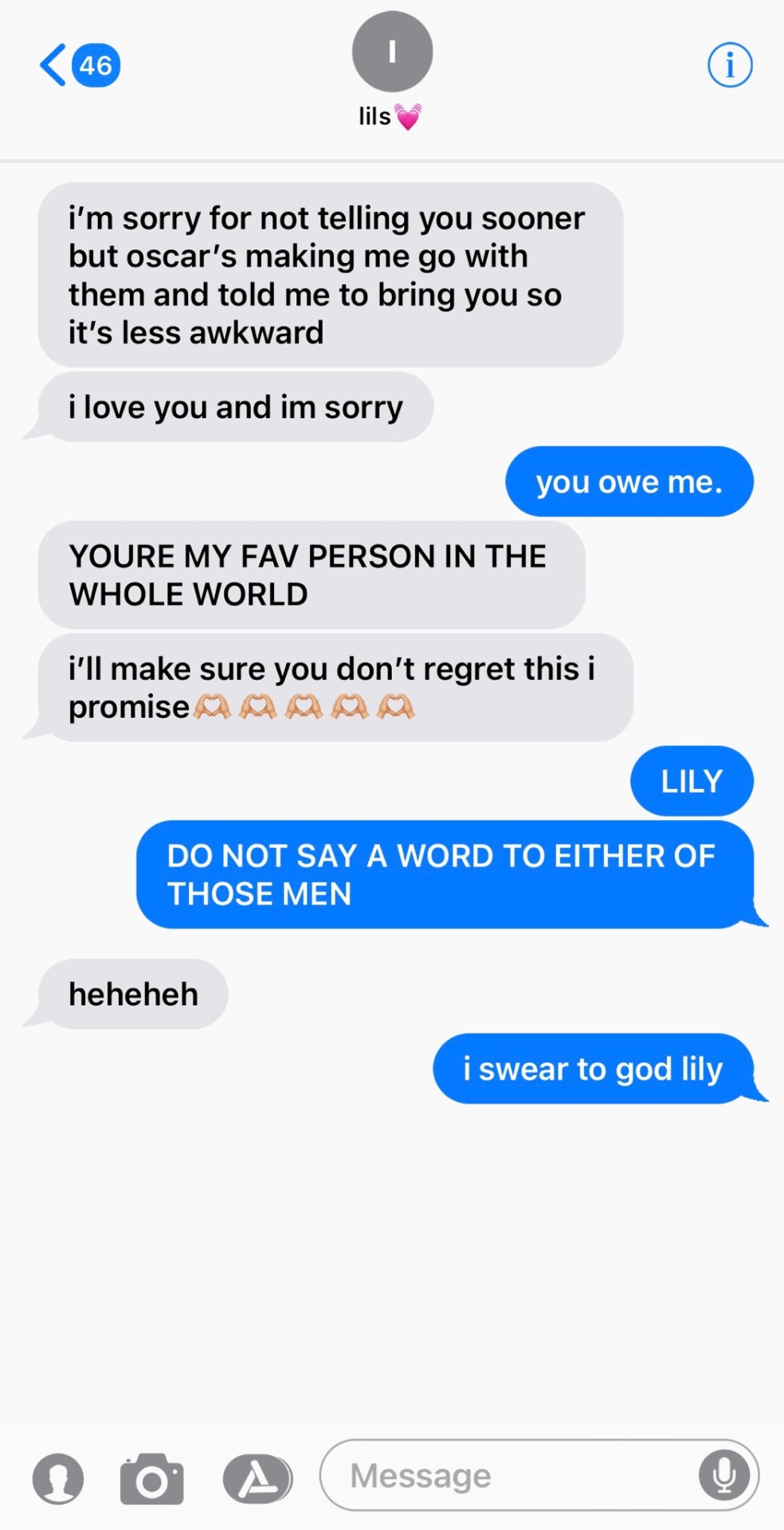Open the Memoji sticker icon
Screen dimensions: 784x1530
(x=57, y=1479)
